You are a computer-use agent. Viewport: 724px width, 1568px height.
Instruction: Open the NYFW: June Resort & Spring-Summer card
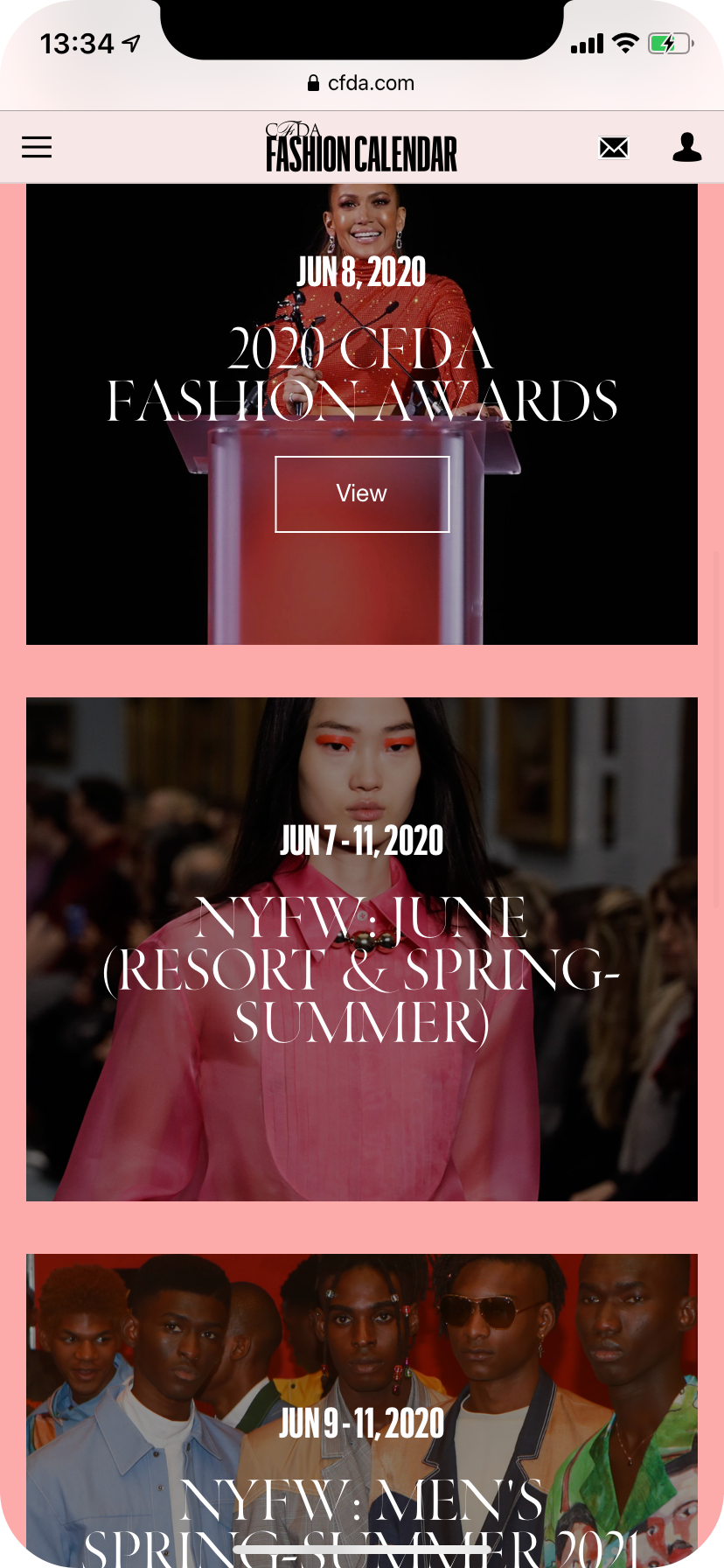tap(362, 949)
